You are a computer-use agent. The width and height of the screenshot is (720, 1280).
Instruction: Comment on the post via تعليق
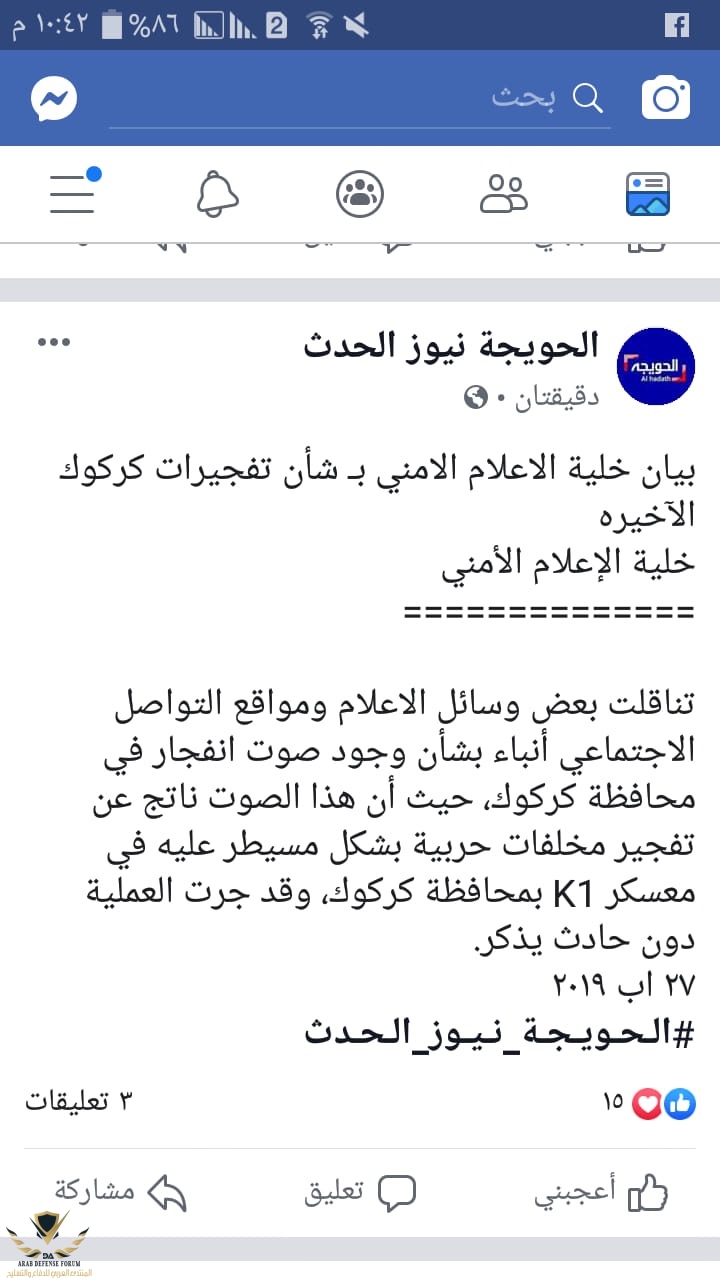pos(360,1192)
